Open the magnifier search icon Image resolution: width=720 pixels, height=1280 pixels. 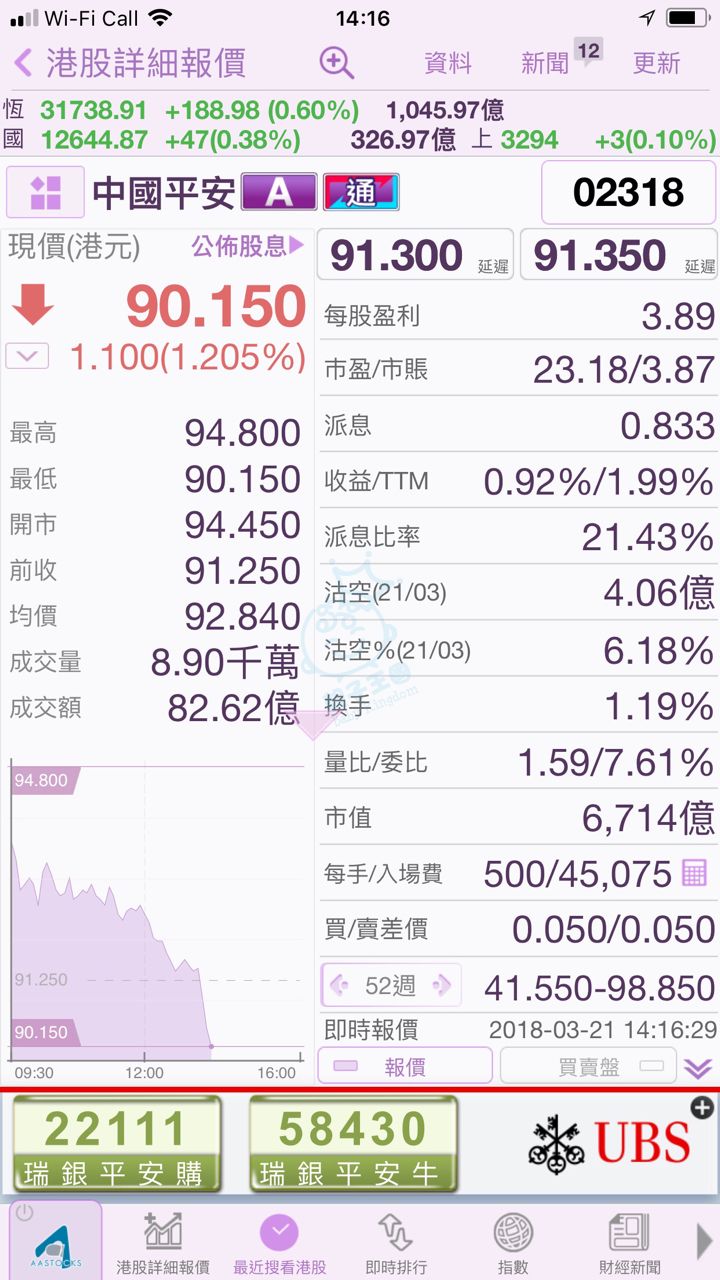pyautogui.click(x=337, y=63)
